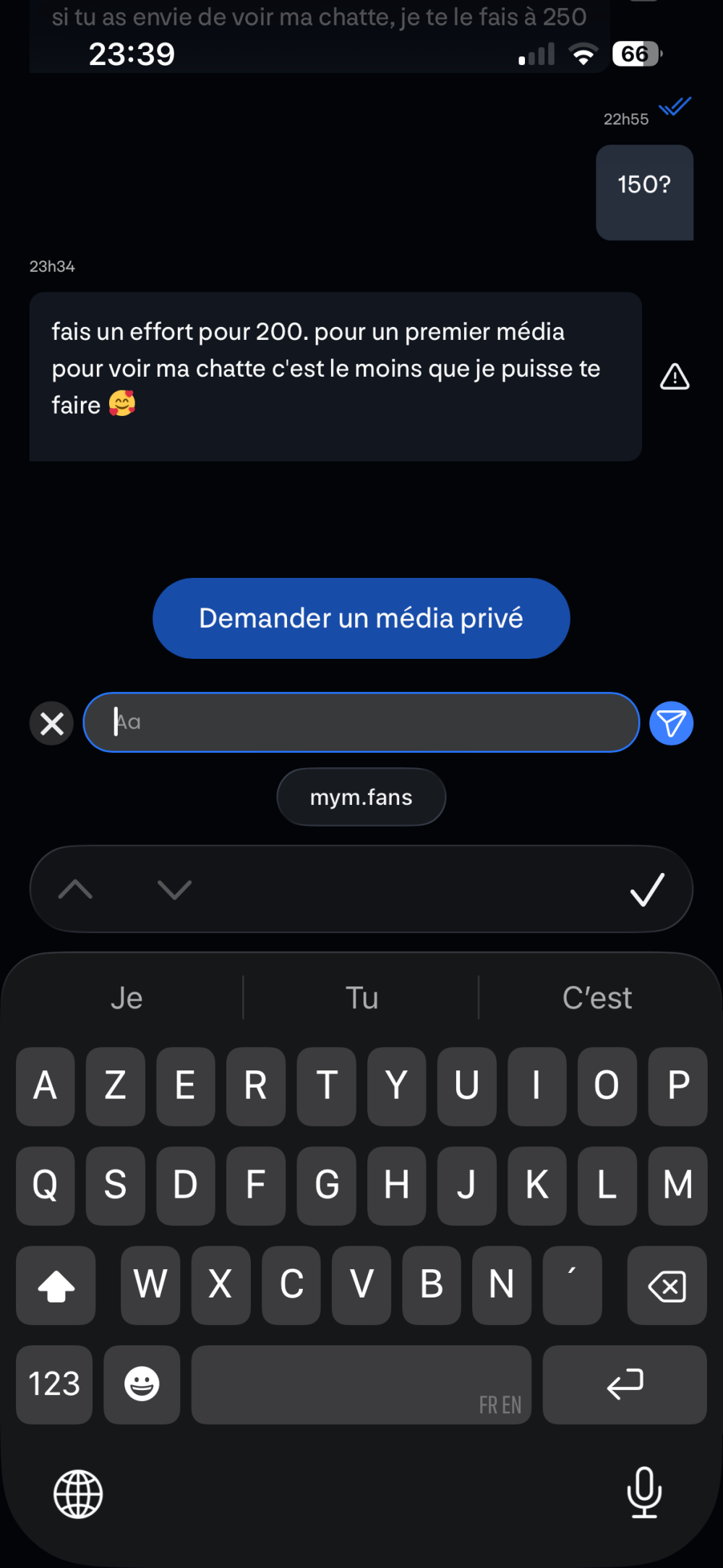Jump to next field with down chevron
Image resolution: width=723 pixels, height=1568 pixels.
pyautogui.click(x=174, y=890)
